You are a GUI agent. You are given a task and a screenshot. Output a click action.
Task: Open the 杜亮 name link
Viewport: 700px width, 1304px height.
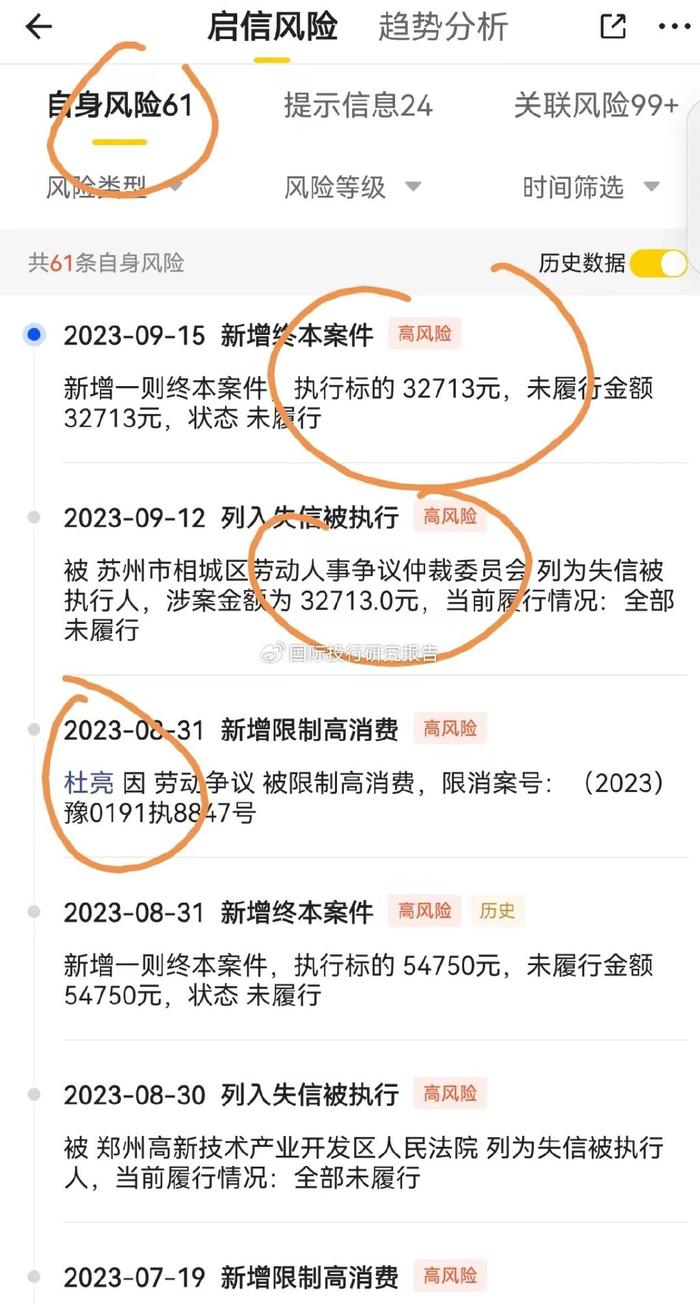click(x=89, y=783)
